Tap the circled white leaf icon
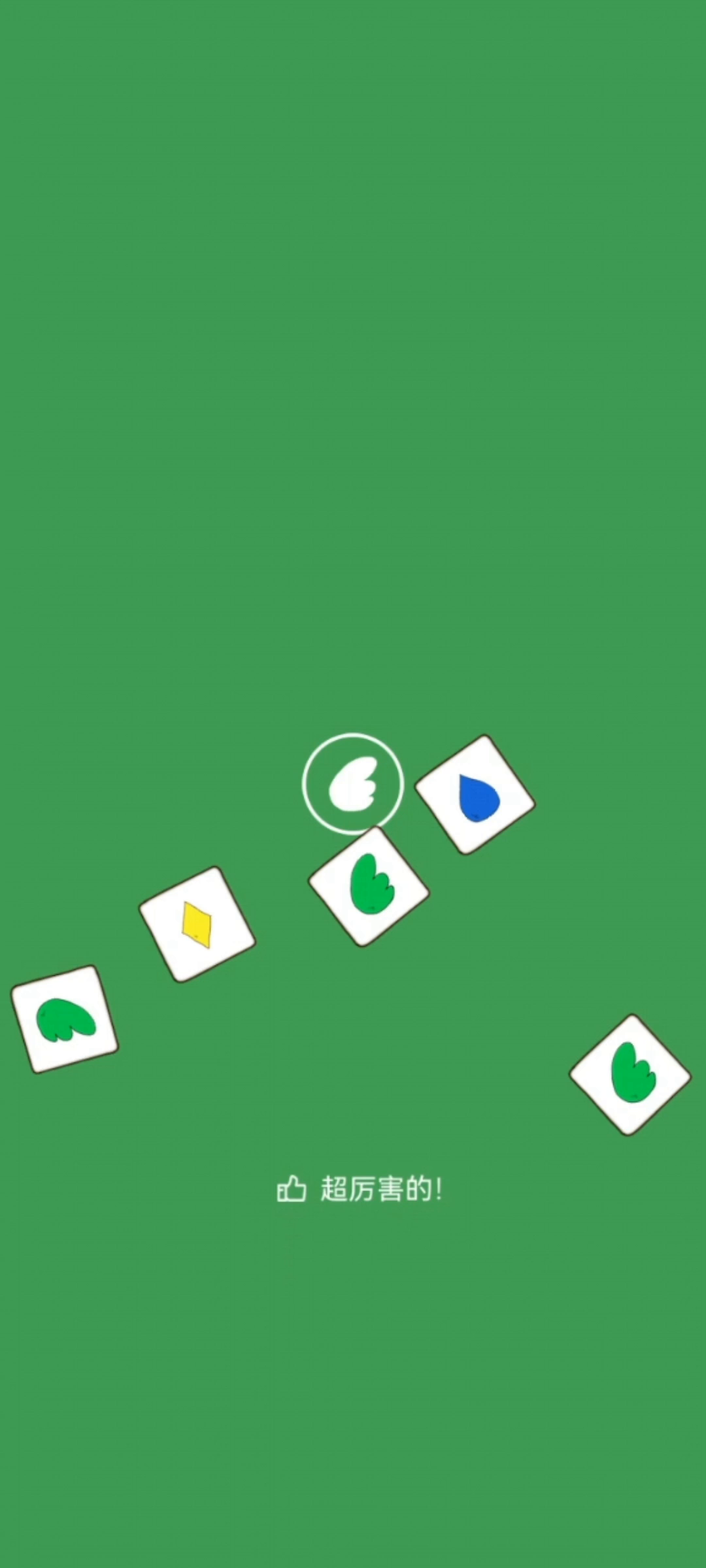 point(353,783)
